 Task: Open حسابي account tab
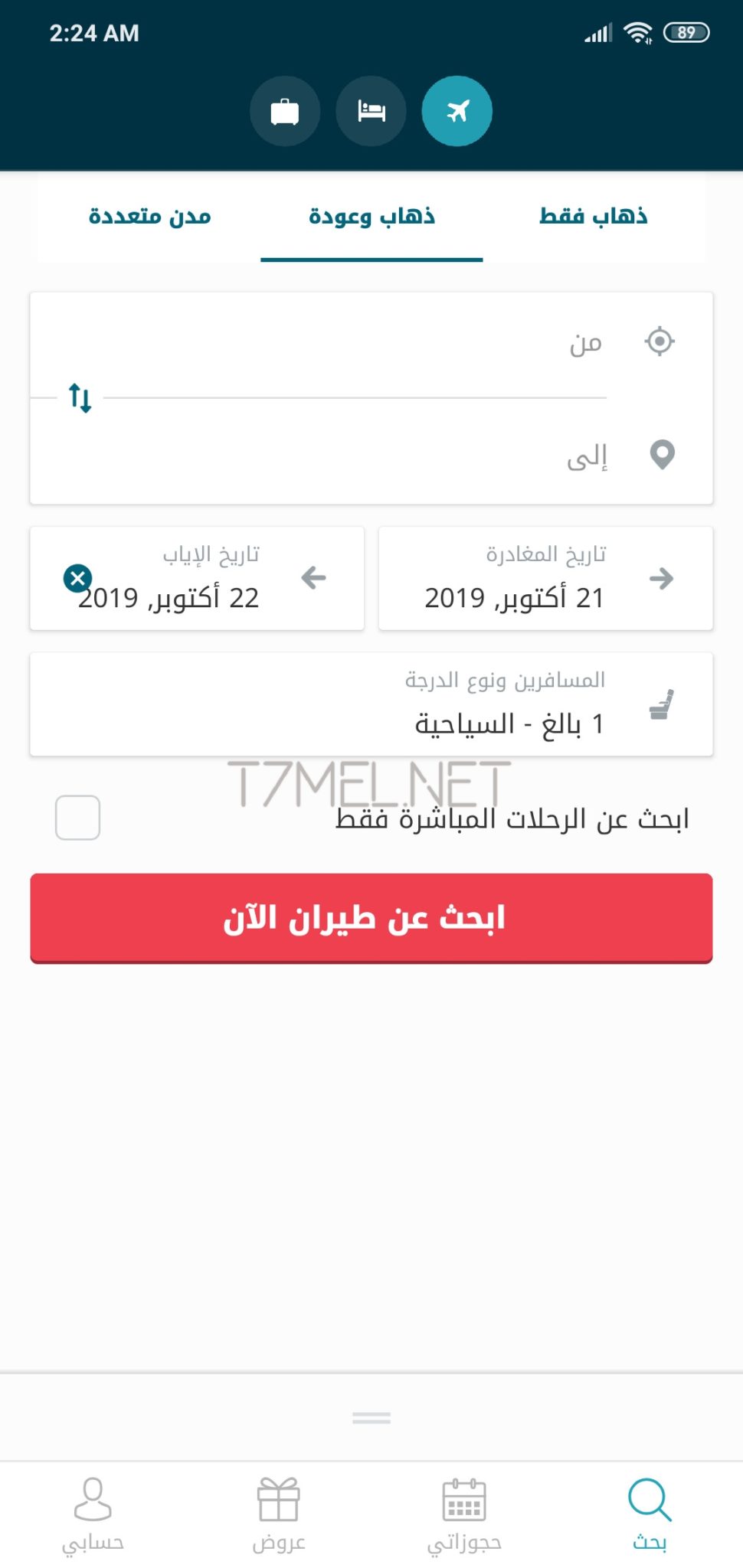pos(93,1514)
